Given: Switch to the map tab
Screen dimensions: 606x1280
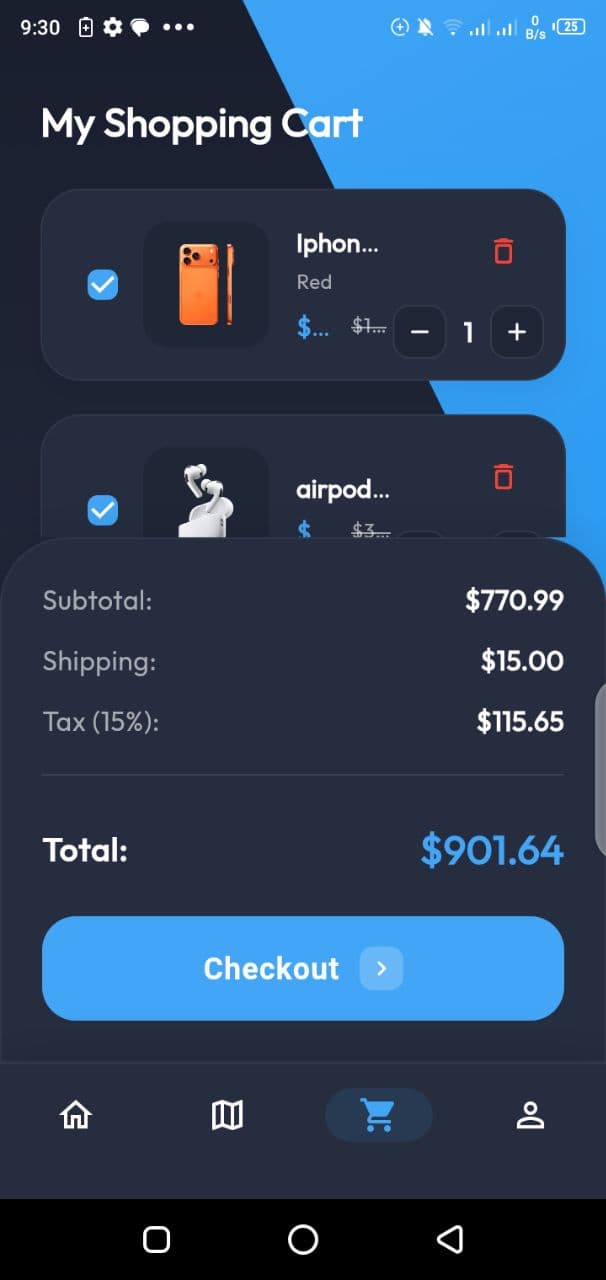Looking at the screenshot, I should point(227,1114).
